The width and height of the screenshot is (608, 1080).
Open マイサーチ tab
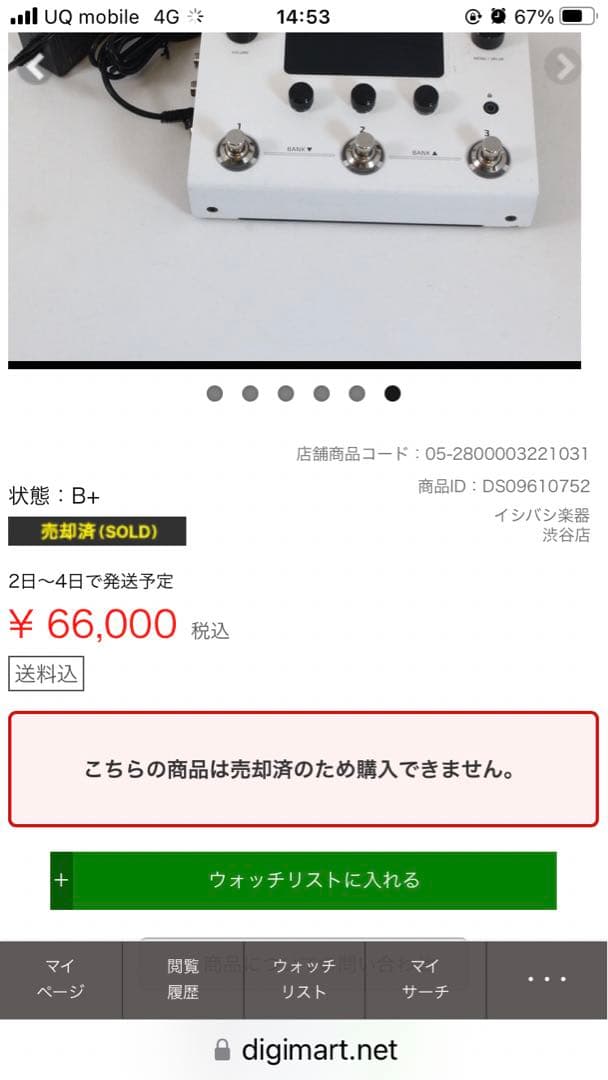(x=425, y=979)
